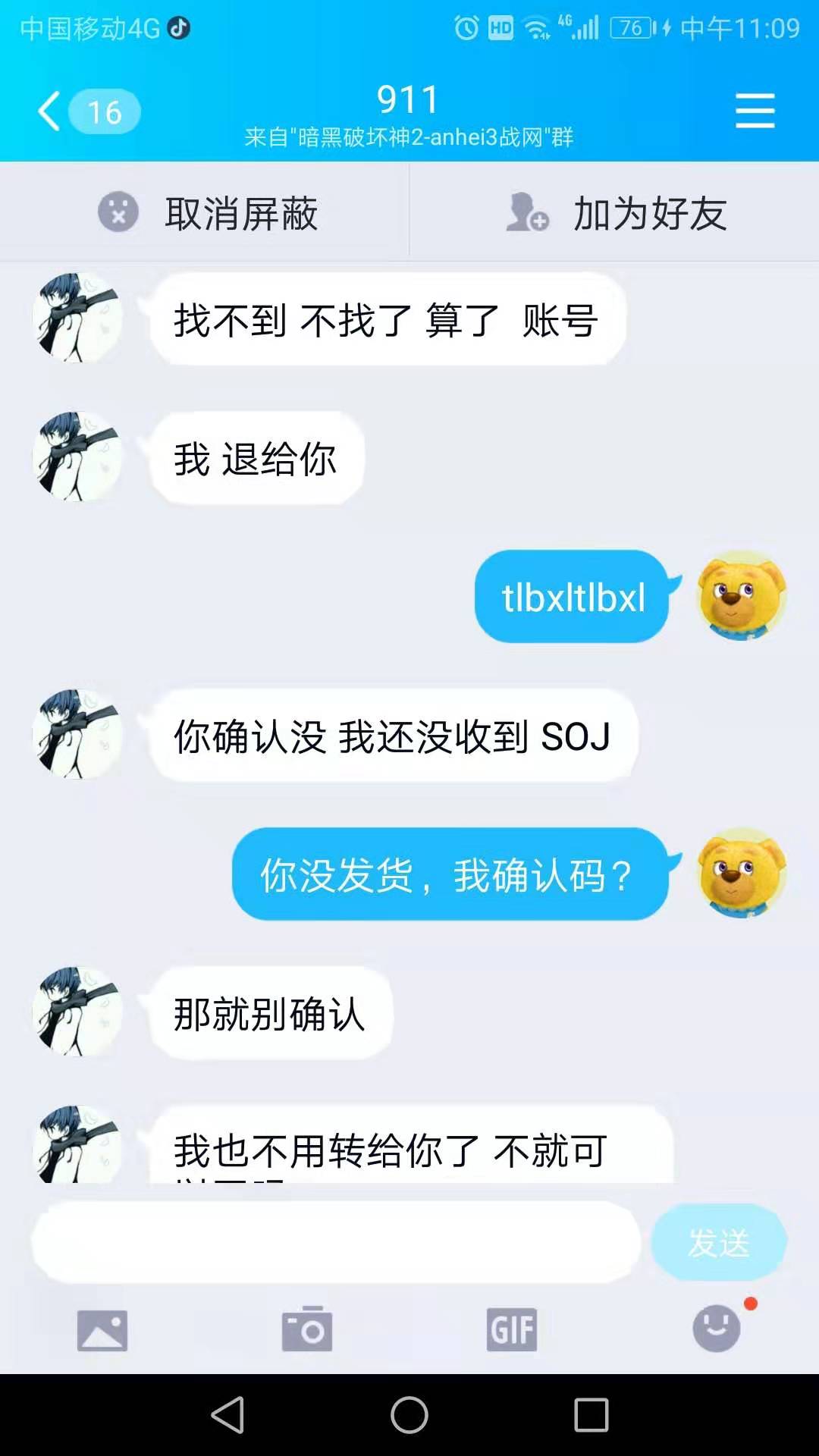Open the GIF picker
The width and height of the screenshot is (819, 1456).
click(512, 1330)
